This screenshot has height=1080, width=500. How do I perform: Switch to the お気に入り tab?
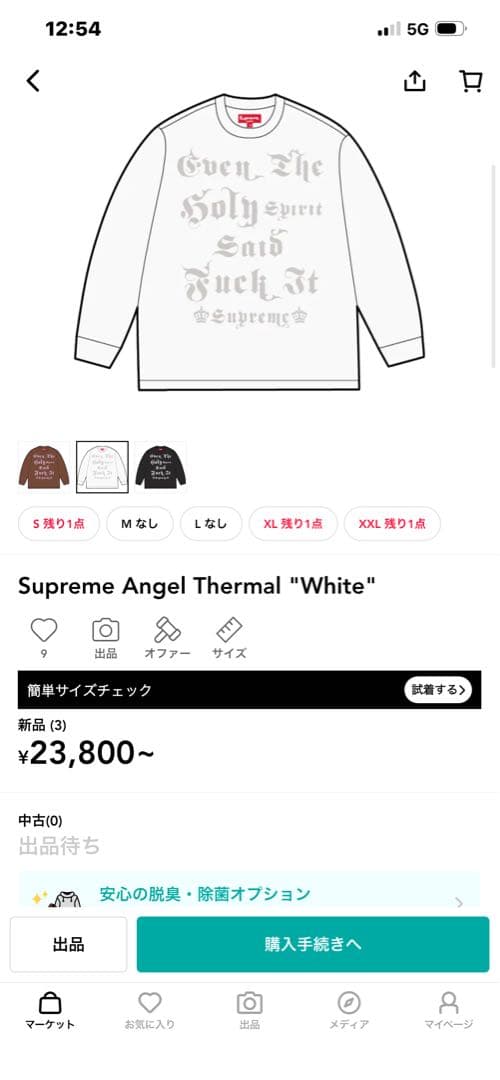coord(149,1011)
